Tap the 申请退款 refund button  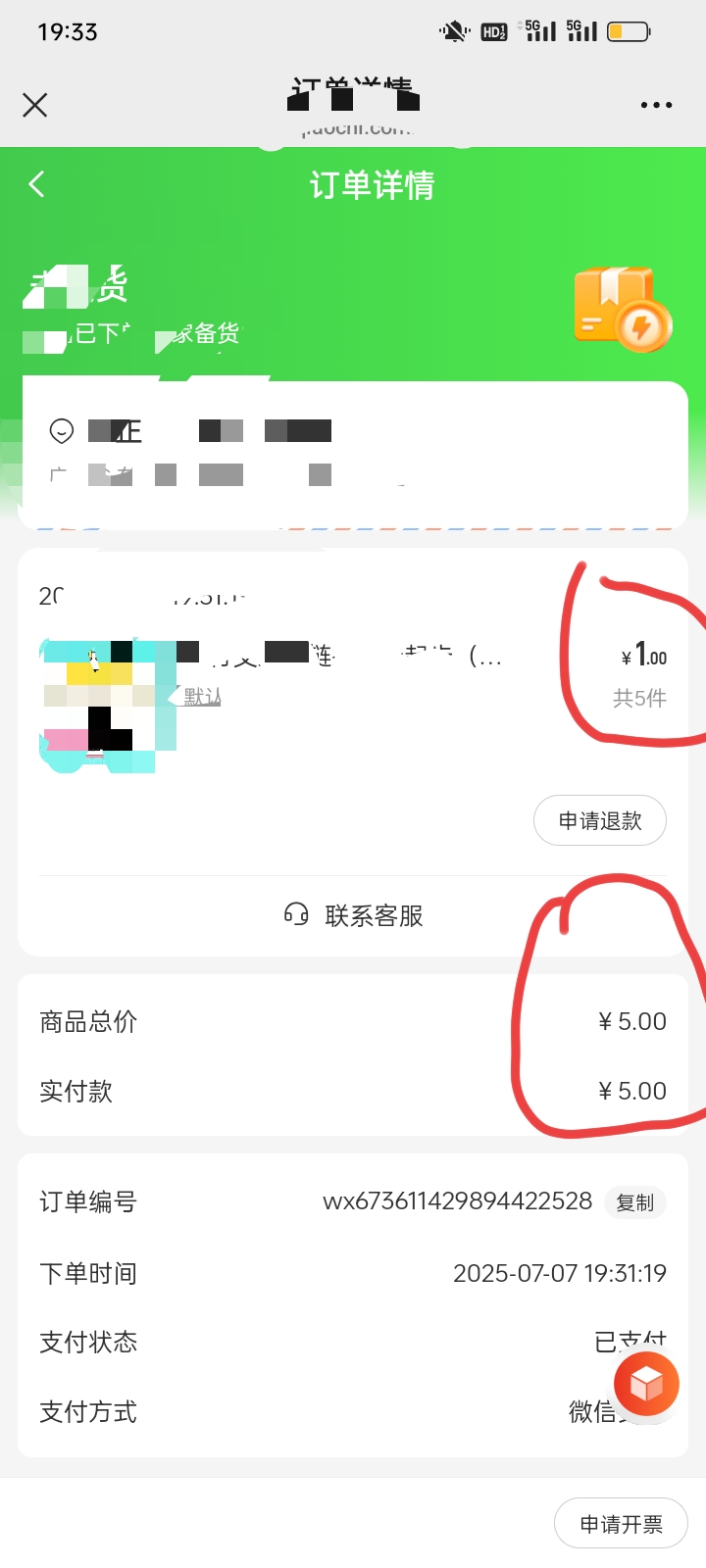[x=599, y=820]
